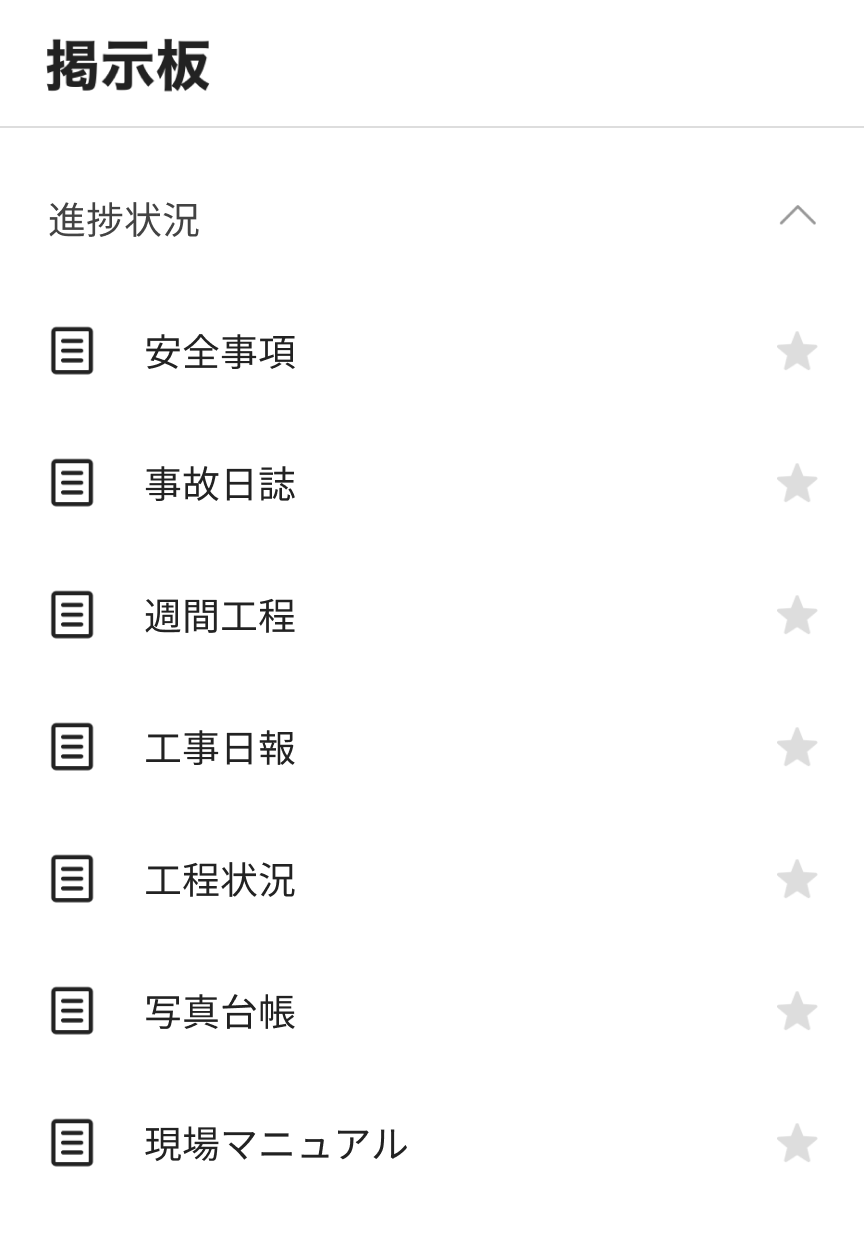Star the 安全事項 item
This screenshot has height=1246, width=864.
point(797,351)
